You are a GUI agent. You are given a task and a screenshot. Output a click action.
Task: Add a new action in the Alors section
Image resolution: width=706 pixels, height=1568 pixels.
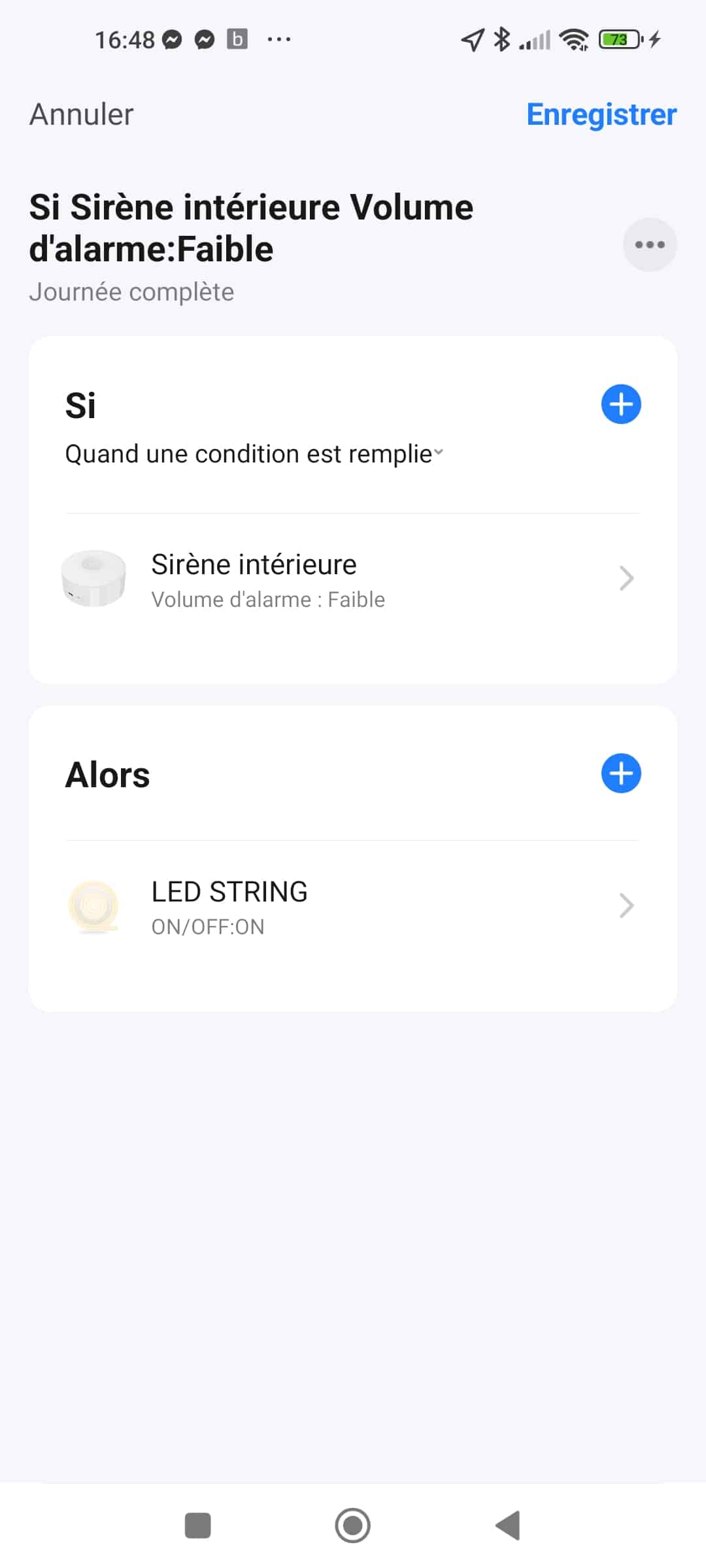coord(621,774)
